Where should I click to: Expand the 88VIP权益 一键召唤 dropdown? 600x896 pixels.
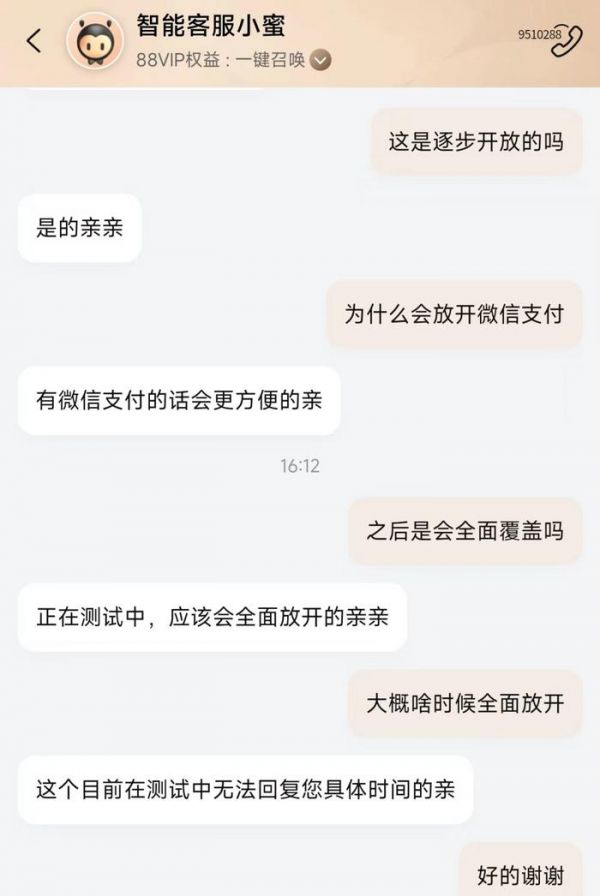[x=320, y=59]
